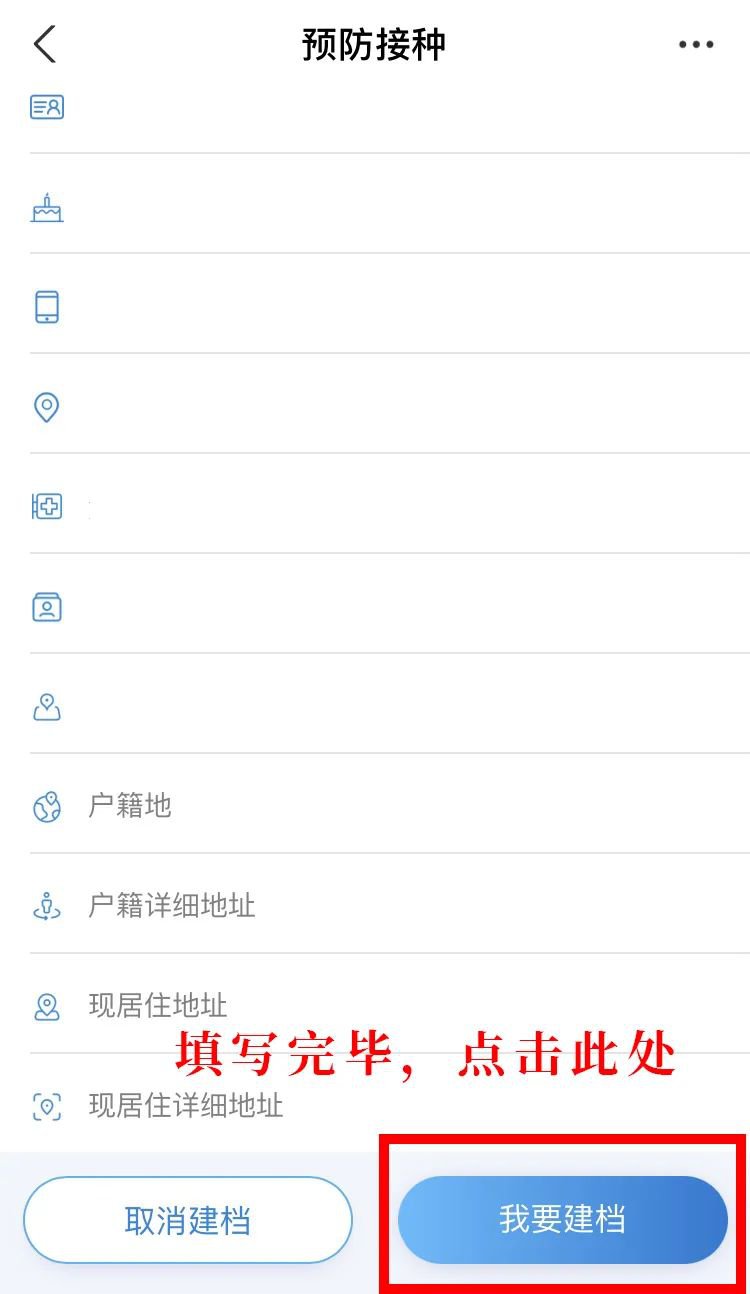Cancel with the 取消建档 button
The height and width of the screenshot is (1294, 750).
pos(188,1220)
